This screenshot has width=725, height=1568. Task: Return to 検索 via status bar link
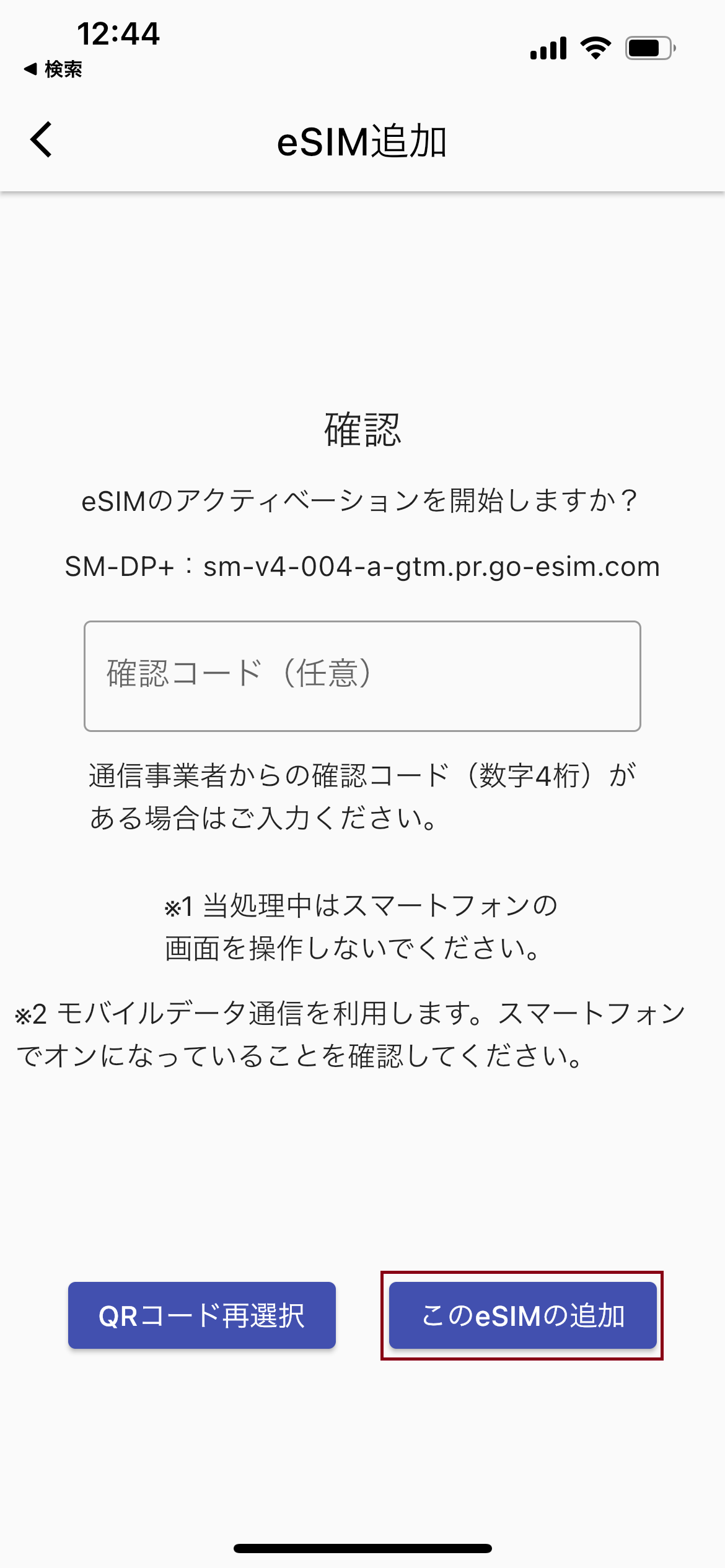point(53,69)
